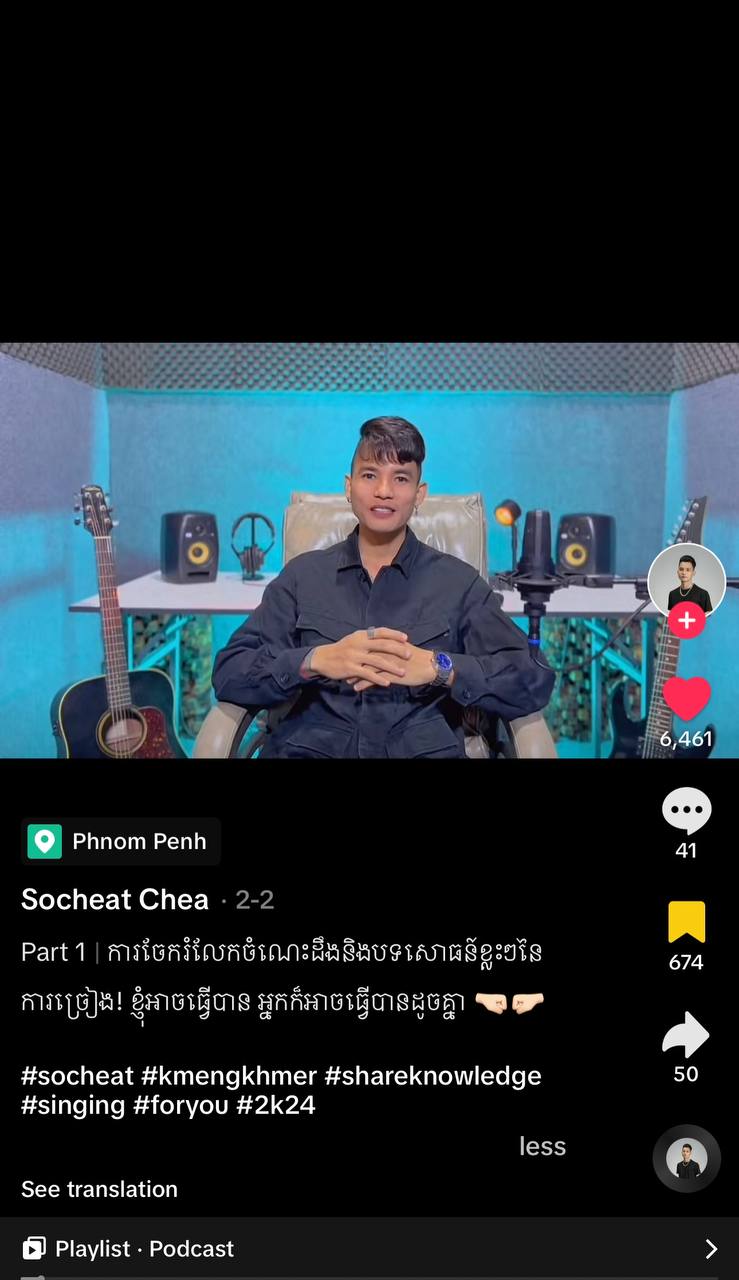Like the video with the heart icon
739x1280 pixels.
tap(686, 699)
